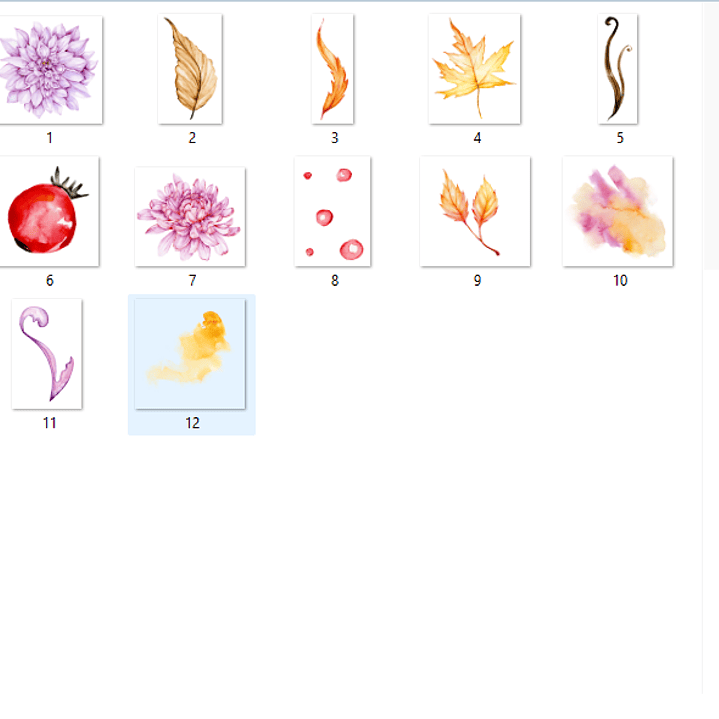
Task: Select file 6, the red rosehip berry
Action: click(48, 211)
